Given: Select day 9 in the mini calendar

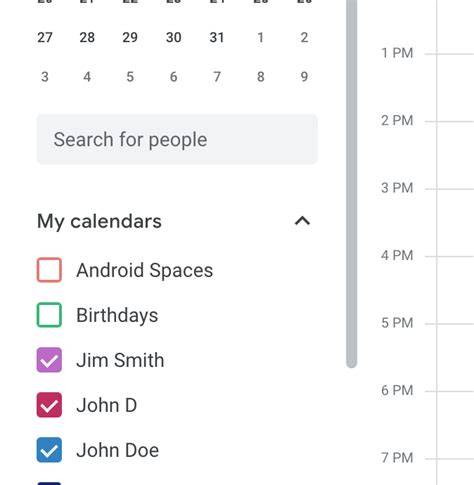Looking at the screenshot, I should (304, 77).
